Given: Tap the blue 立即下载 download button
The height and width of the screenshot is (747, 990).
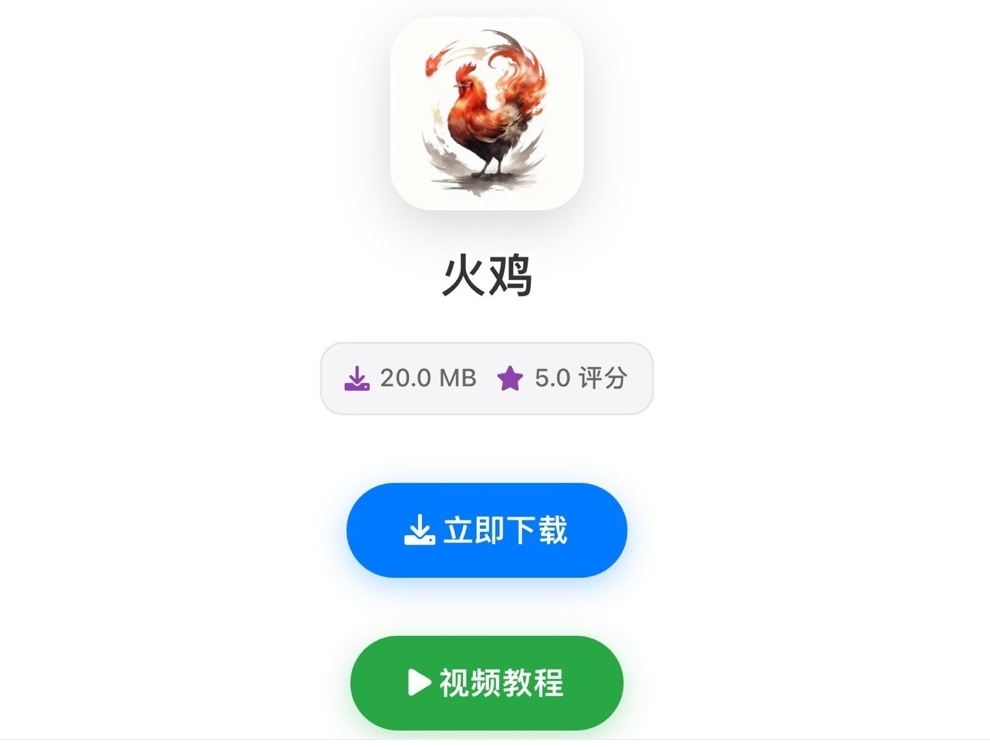Looking at the screenshot, I should [x=486, y=530].
